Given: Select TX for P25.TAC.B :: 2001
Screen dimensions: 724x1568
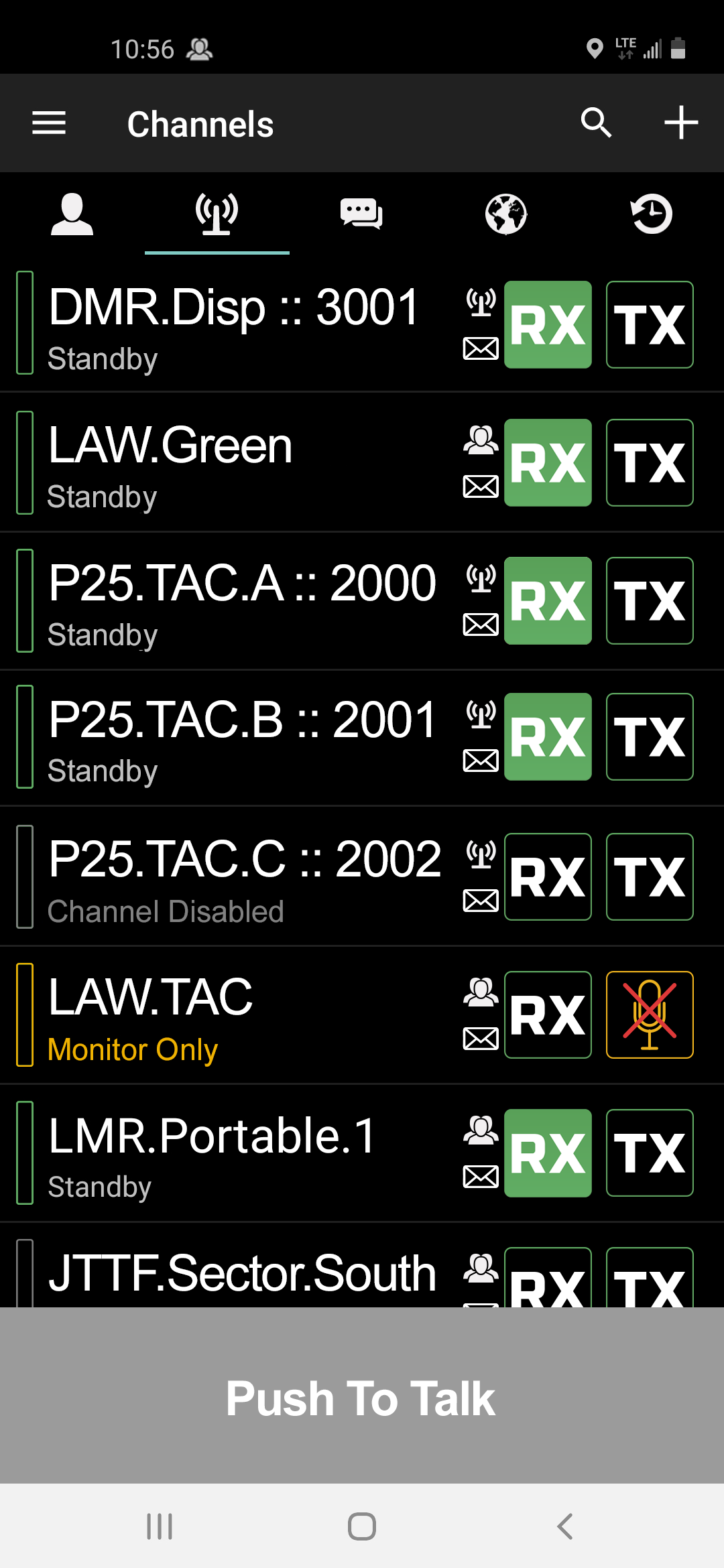Looking at the screenshot, I should click(650, 737).
